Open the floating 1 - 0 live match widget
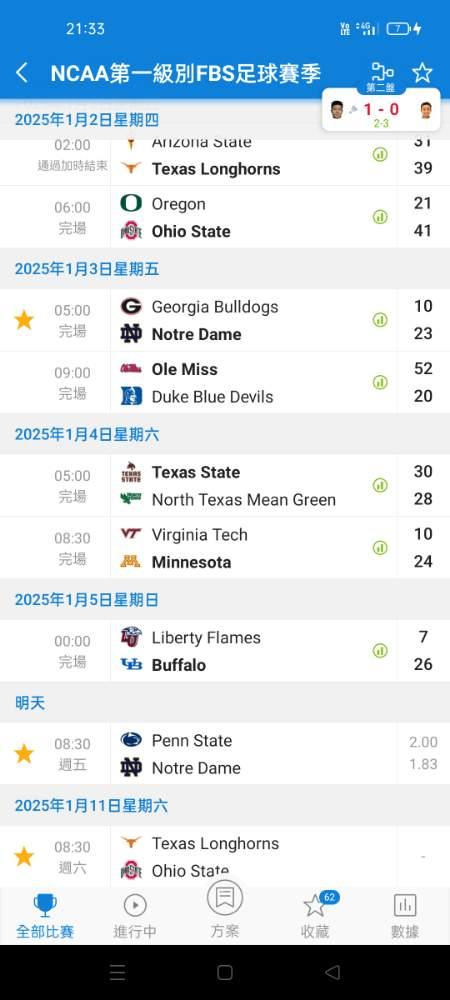Screen dimensions: 450x1000 click(x=381, y=110)
